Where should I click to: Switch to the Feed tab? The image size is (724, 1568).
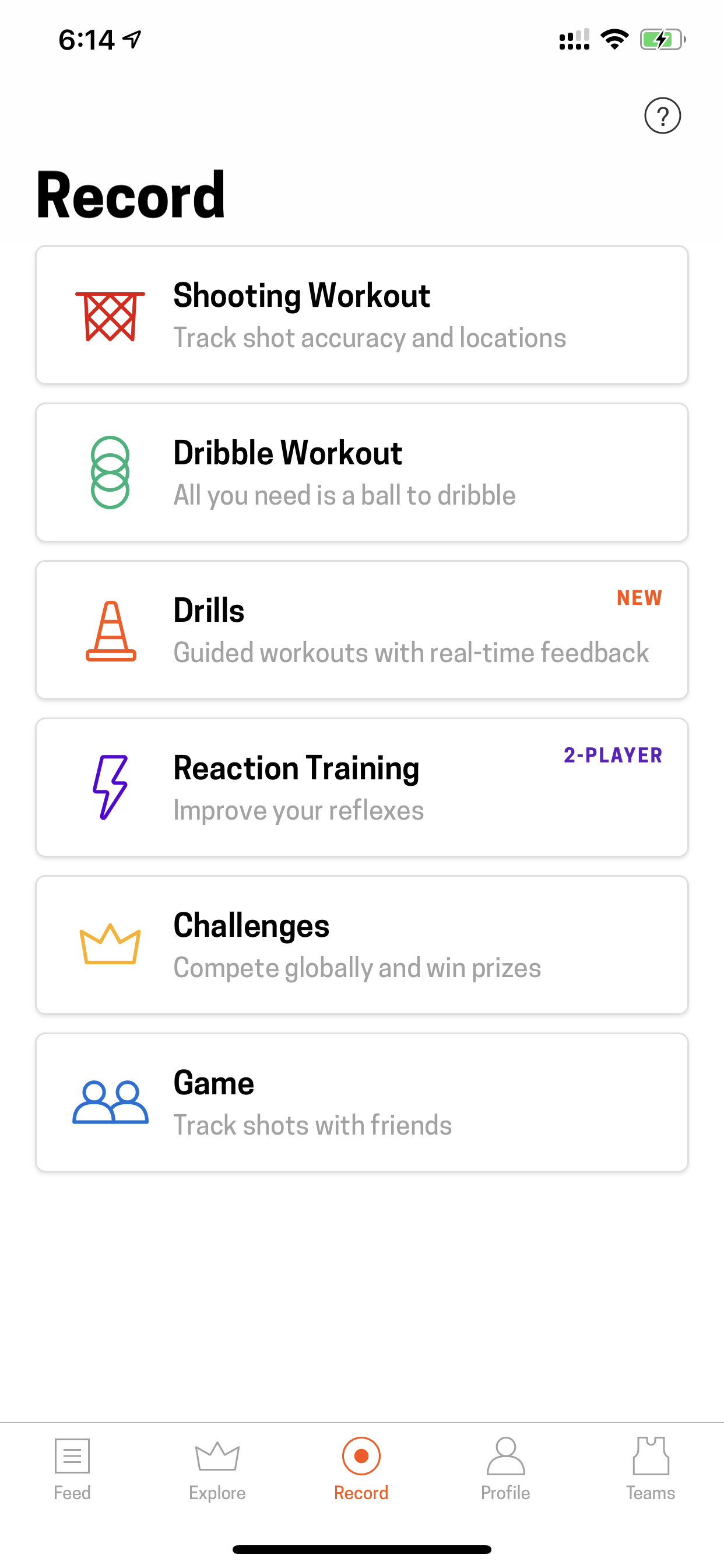coord(72,1469)
